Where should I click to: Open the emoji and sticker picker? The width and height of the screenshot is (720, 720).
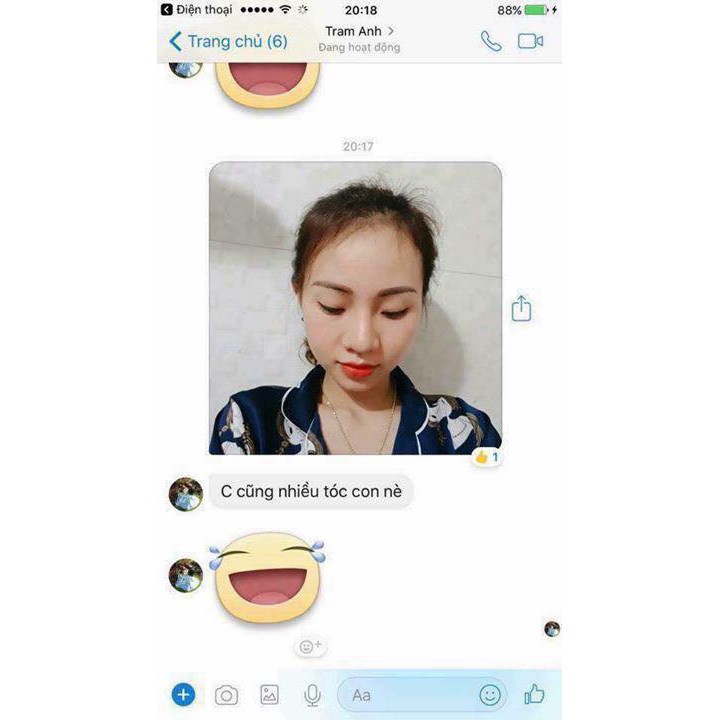[x=489, y=694]
